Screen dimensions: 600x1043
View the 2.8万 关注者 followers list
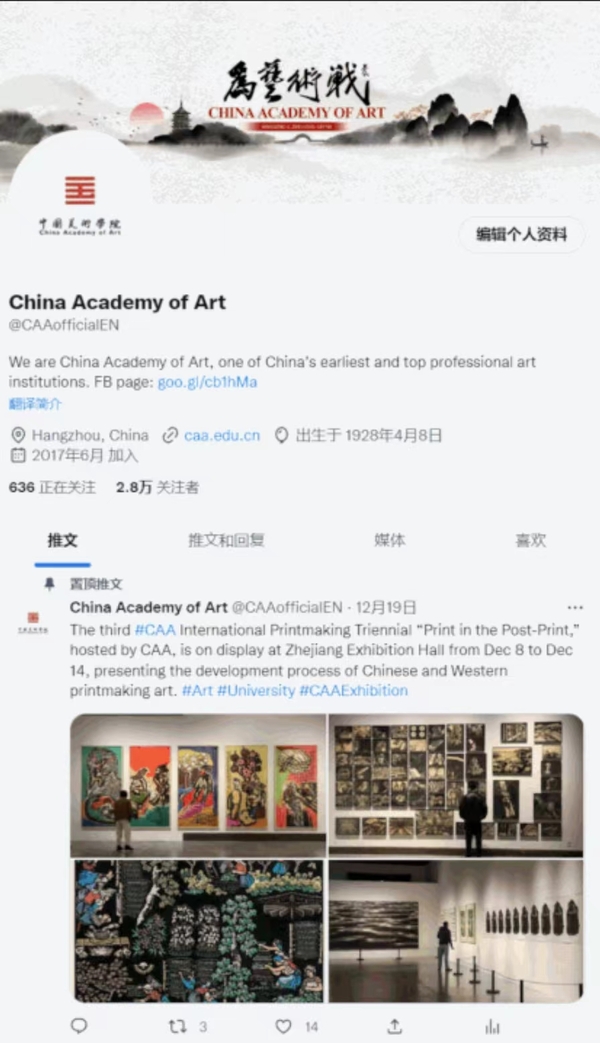point(157,487)
